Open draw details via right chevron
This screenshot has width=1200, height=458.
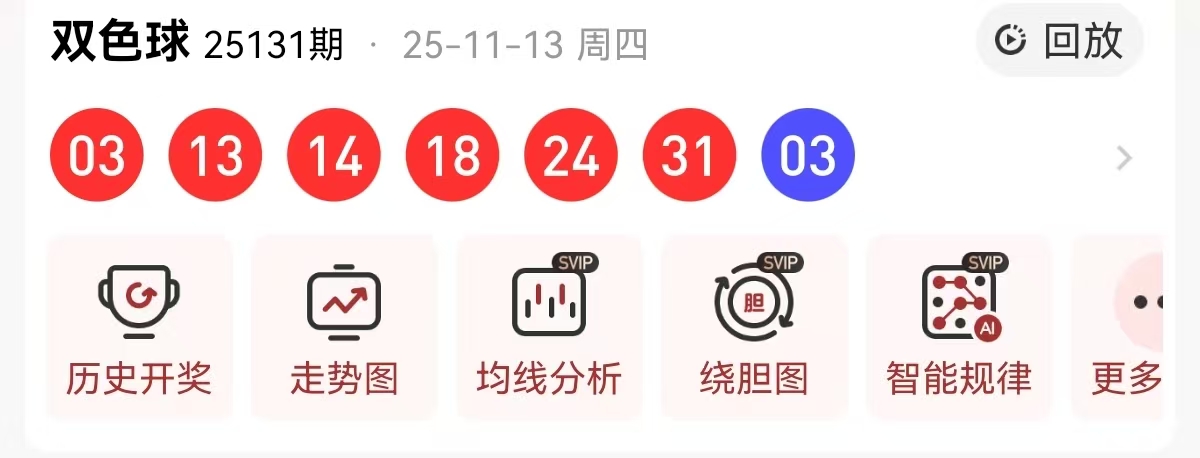pyautogui.click(x=1125, y=158)
